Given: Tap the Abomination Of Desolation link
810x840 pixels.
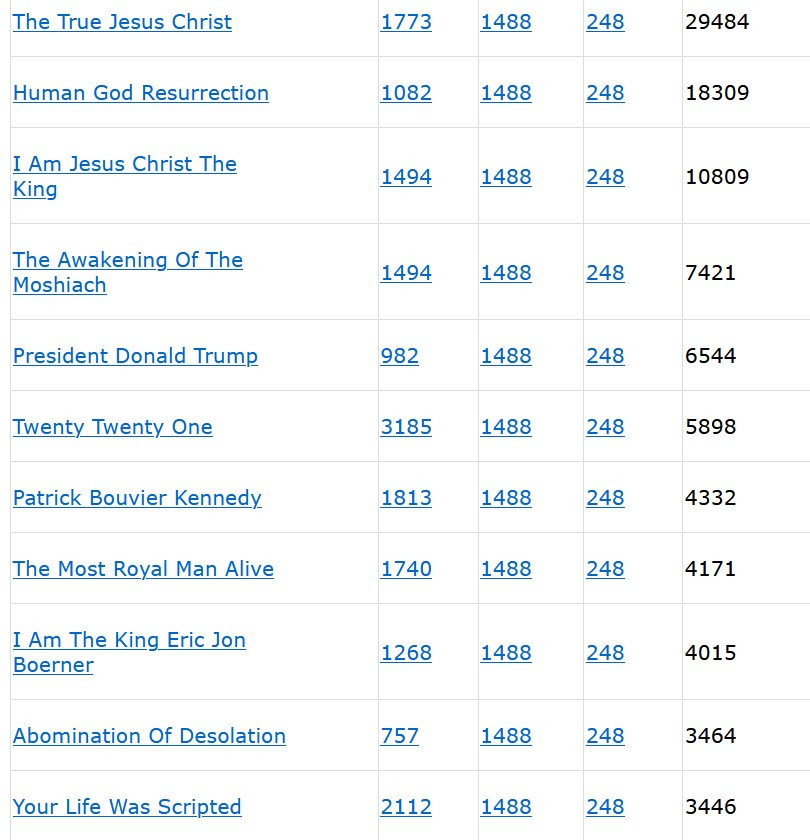Looking at the screenshot, I should point(149,736).
